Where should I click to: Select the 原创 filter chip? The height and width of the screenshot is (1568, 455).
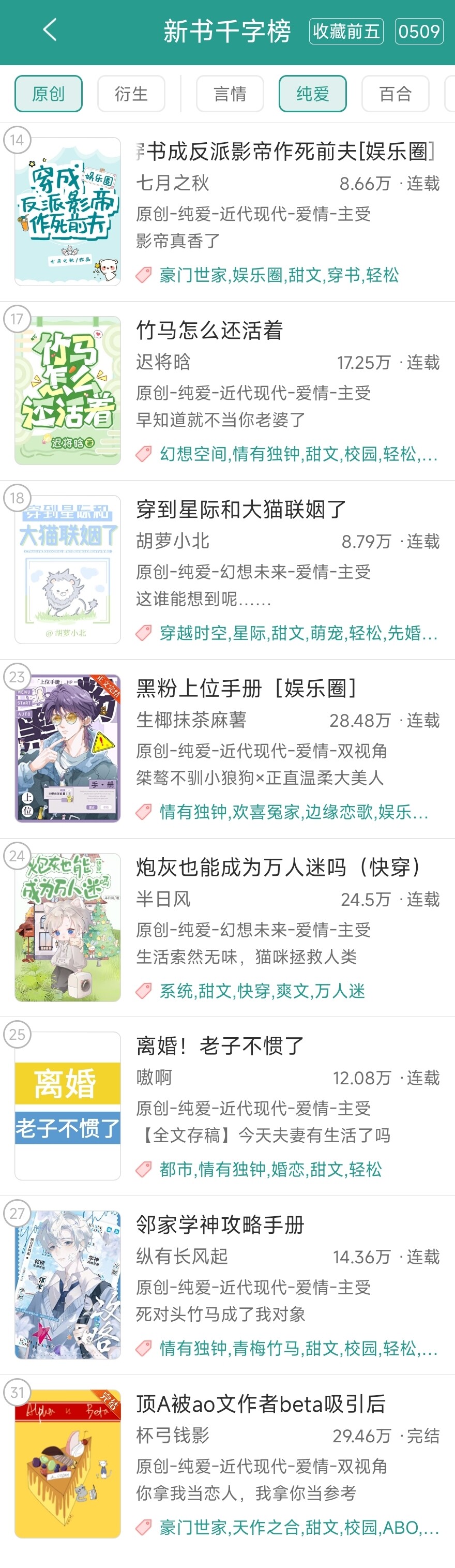49,94
